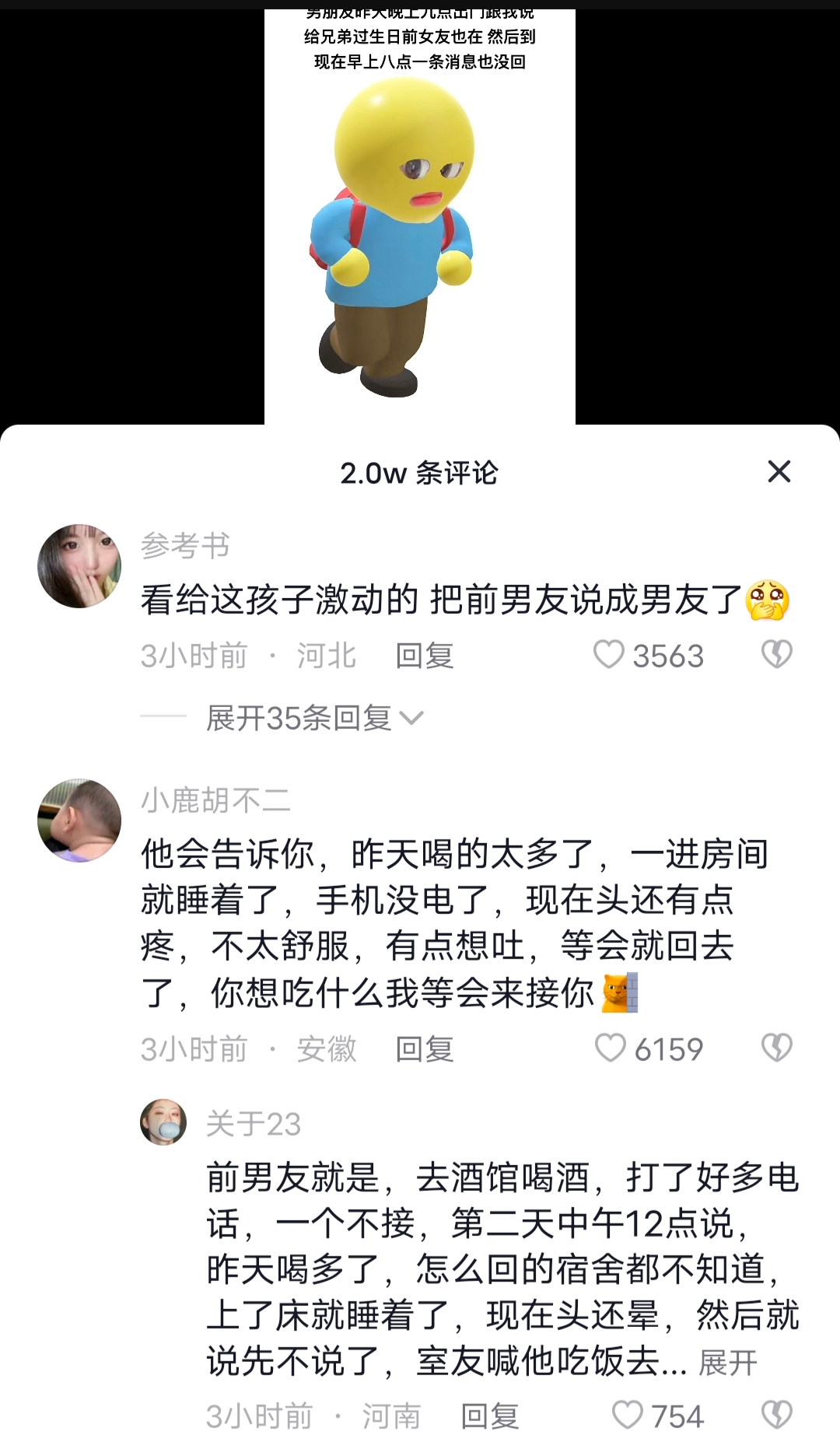Expand the full reply from 关于23
The width and height of the screenshot is (840, 1456).
(x=727, y=1363)
